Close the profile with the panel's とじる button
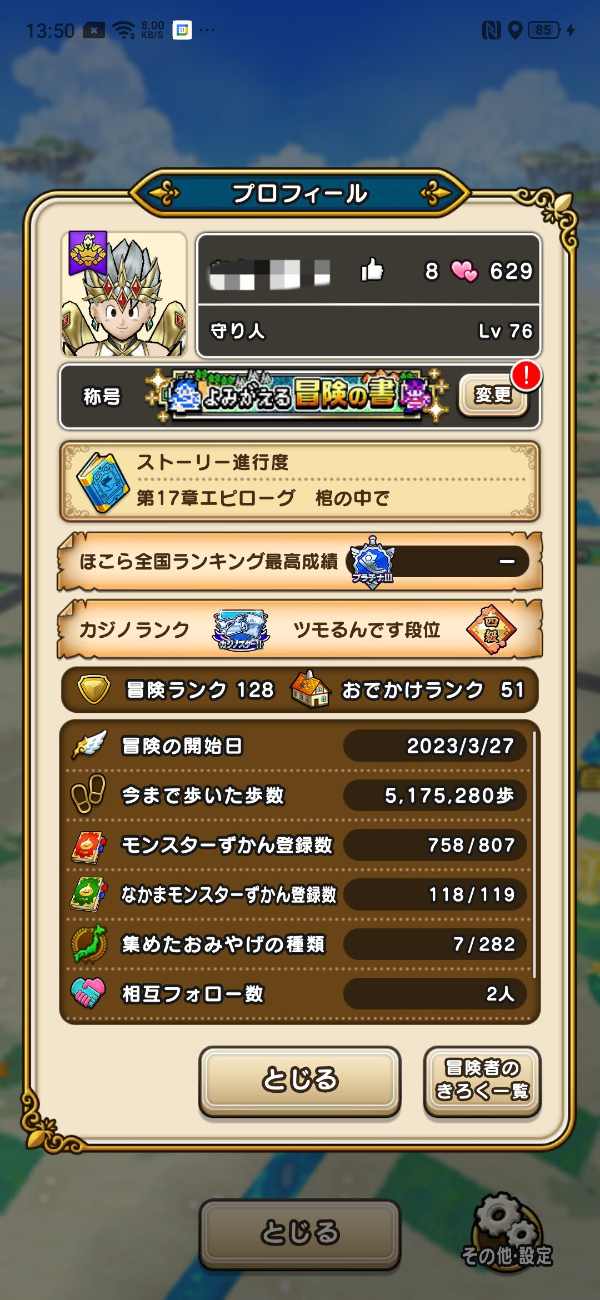 300,1081
